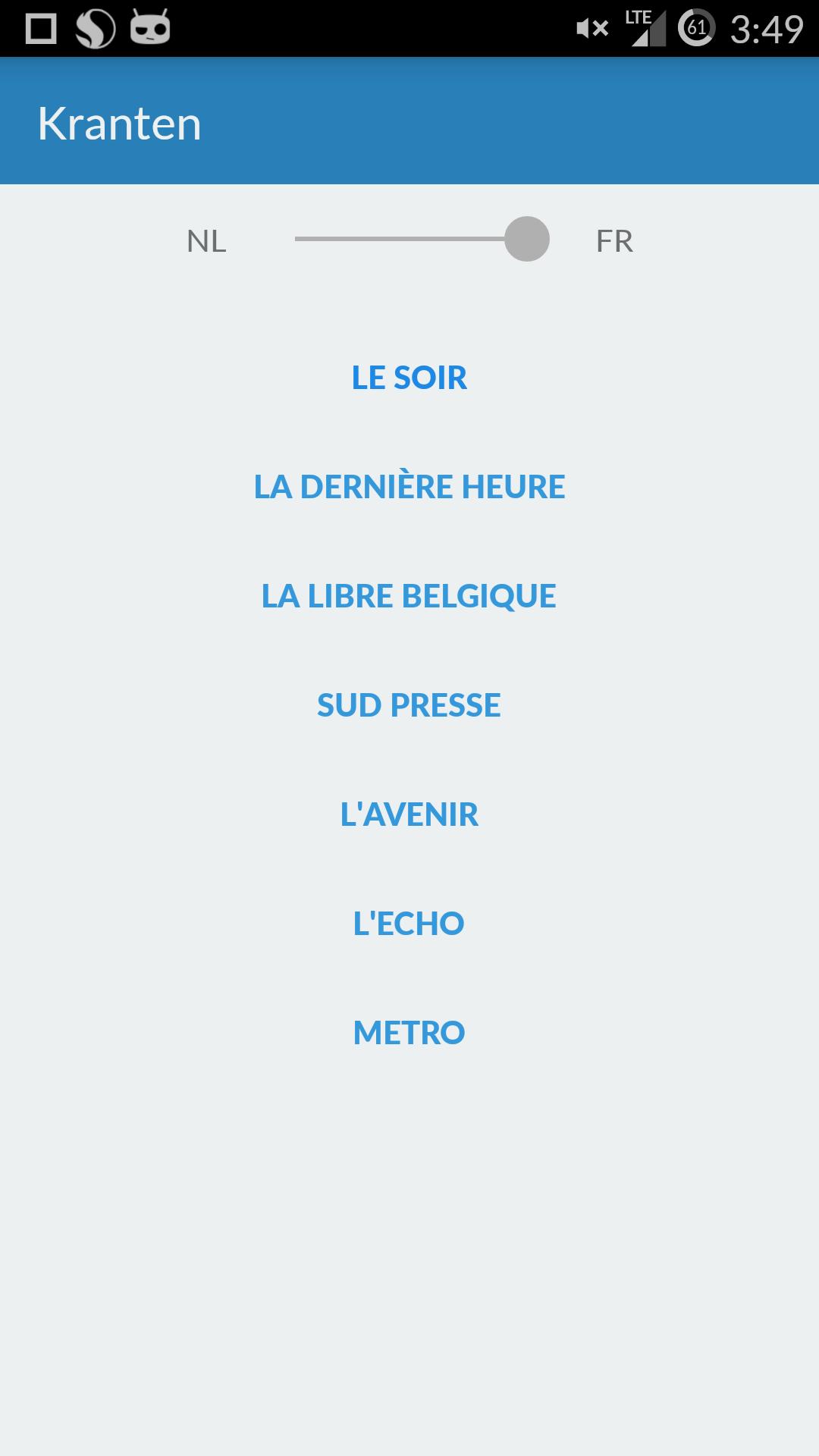Open L'AVENIR newspaper
The width and height of the screenshot is (819, 1456).
(409, 815)
